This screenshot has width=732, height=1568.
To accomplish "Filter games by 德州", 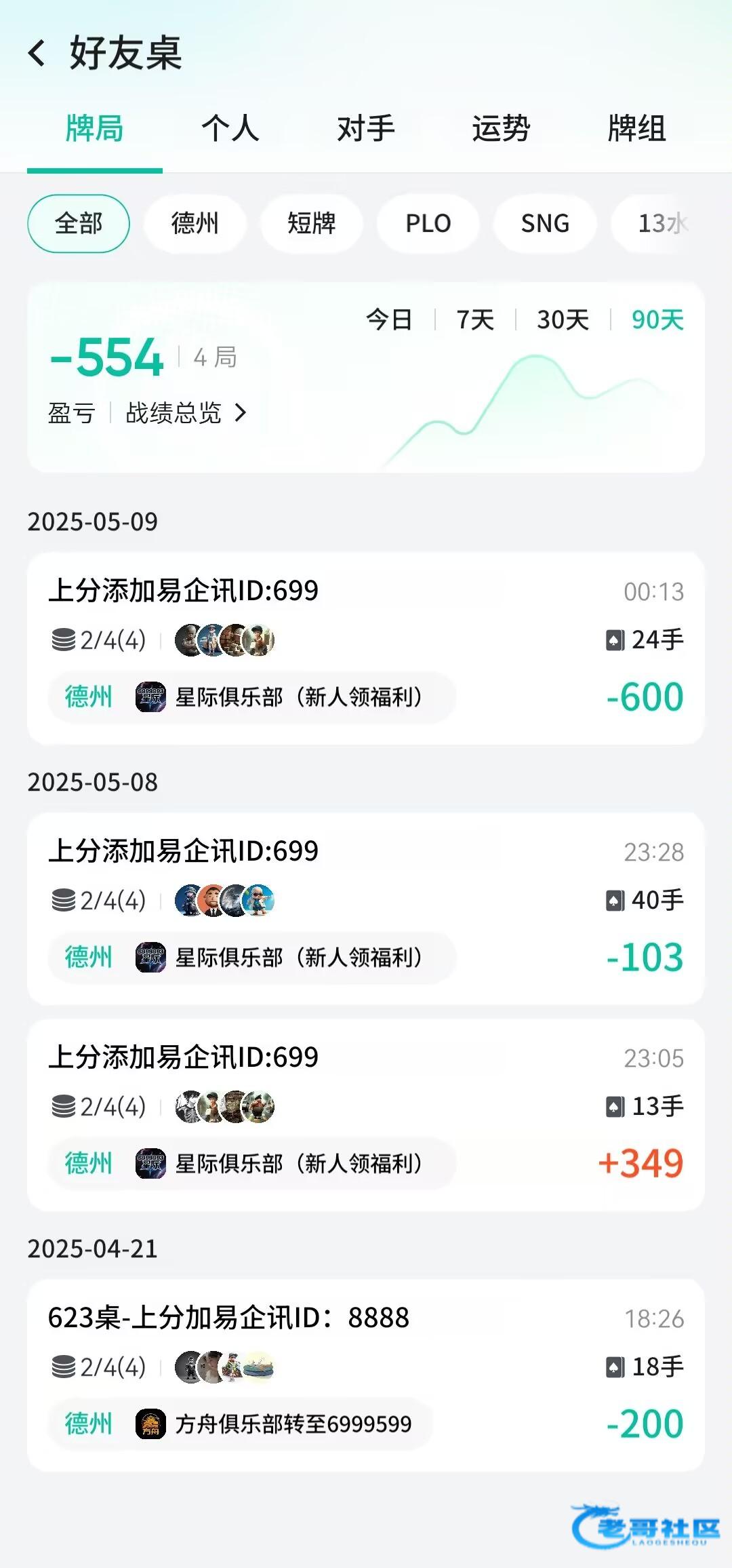I will [x=195, y=223].
